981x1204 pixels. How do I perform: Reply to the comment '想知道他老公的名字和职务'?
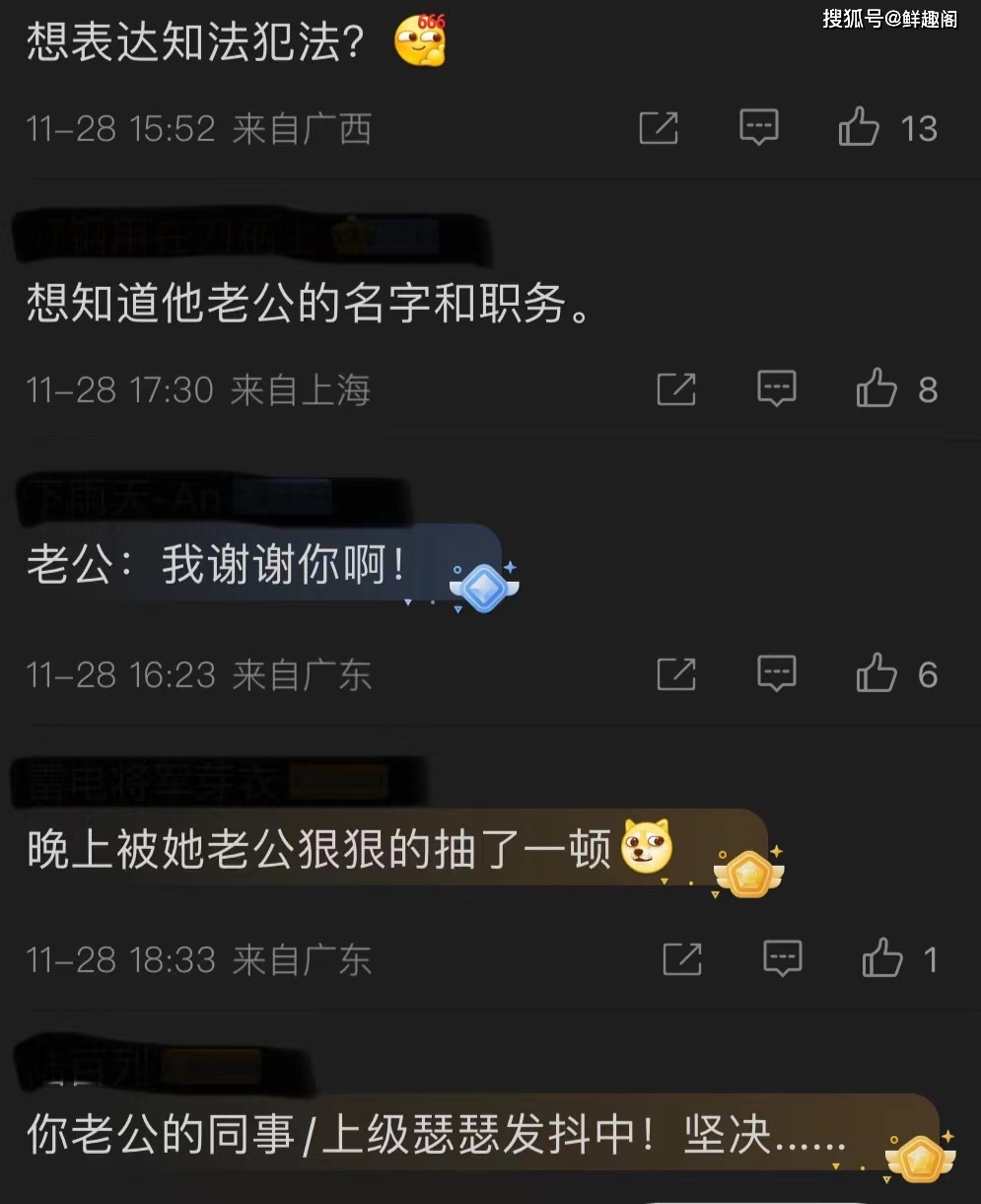(776, 390)
